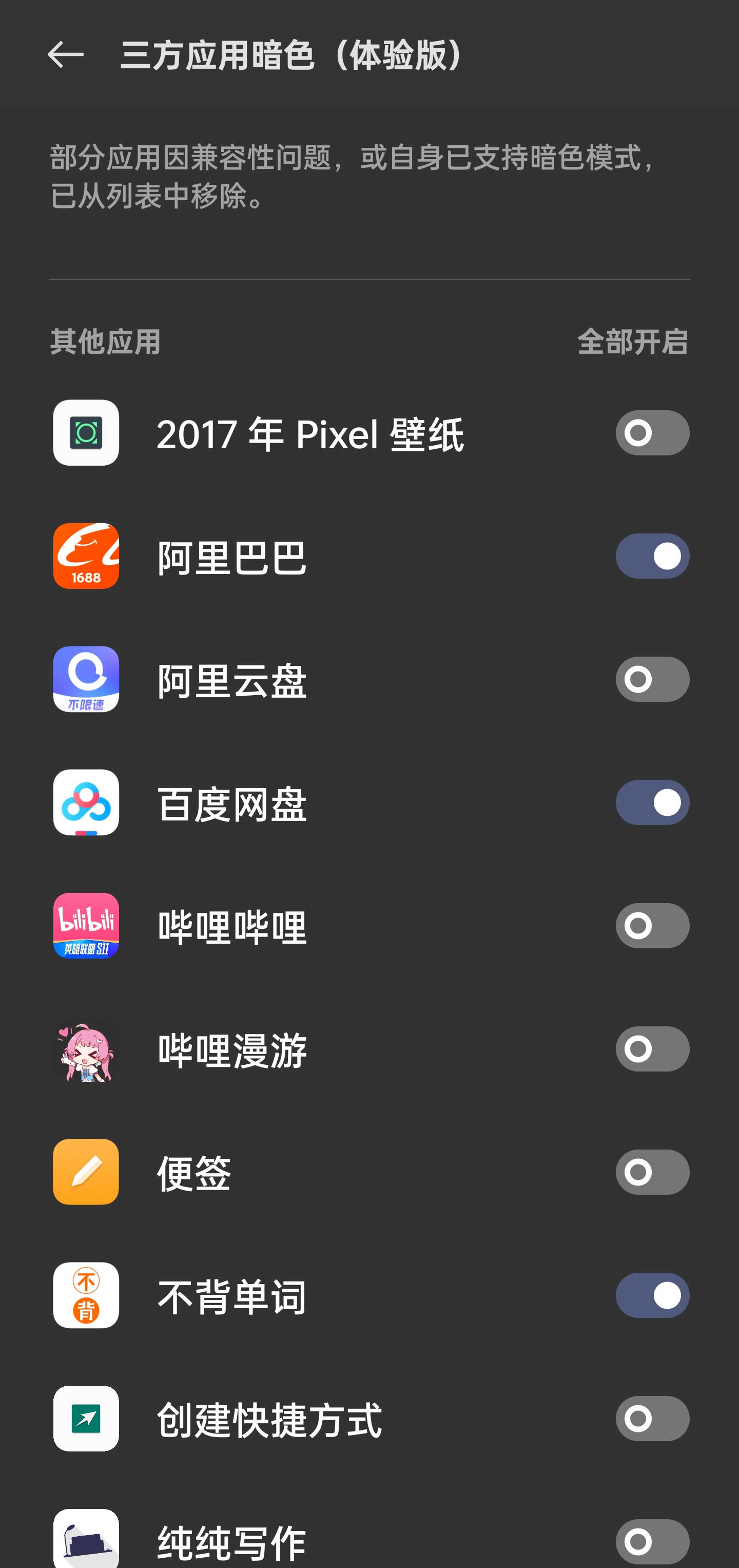The image size is (739, 1568).
Task: Enable dark mode for 阿里云盘
Action: tap(651, 679)
